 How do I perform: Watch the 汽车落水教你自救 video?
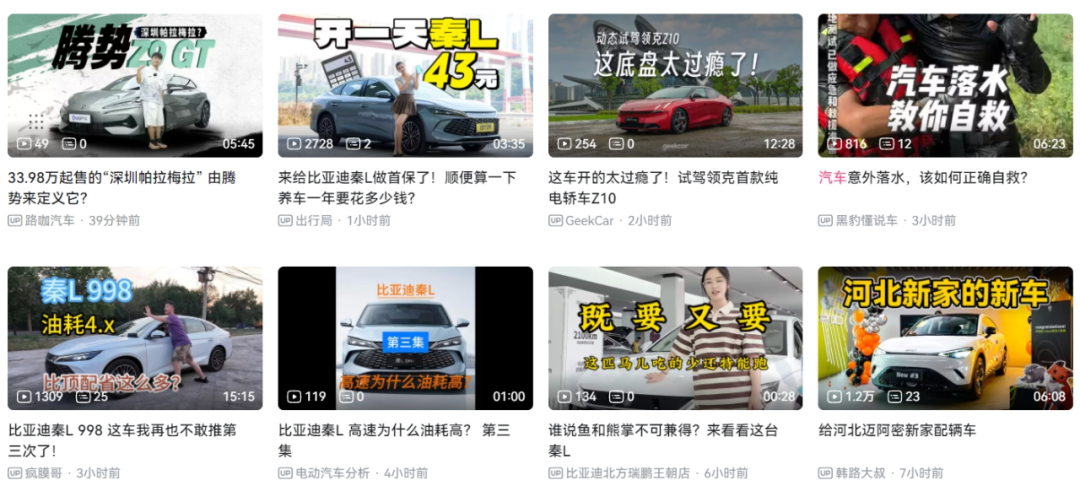point(945,85)
